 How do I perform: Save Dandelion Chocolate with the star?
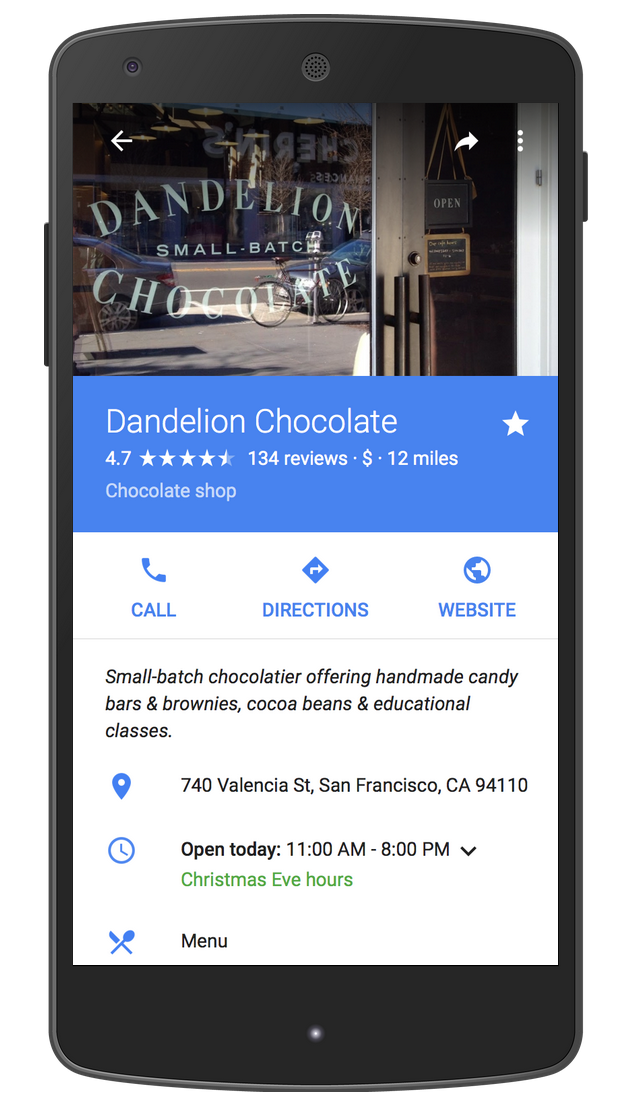[x=515, y=424]
